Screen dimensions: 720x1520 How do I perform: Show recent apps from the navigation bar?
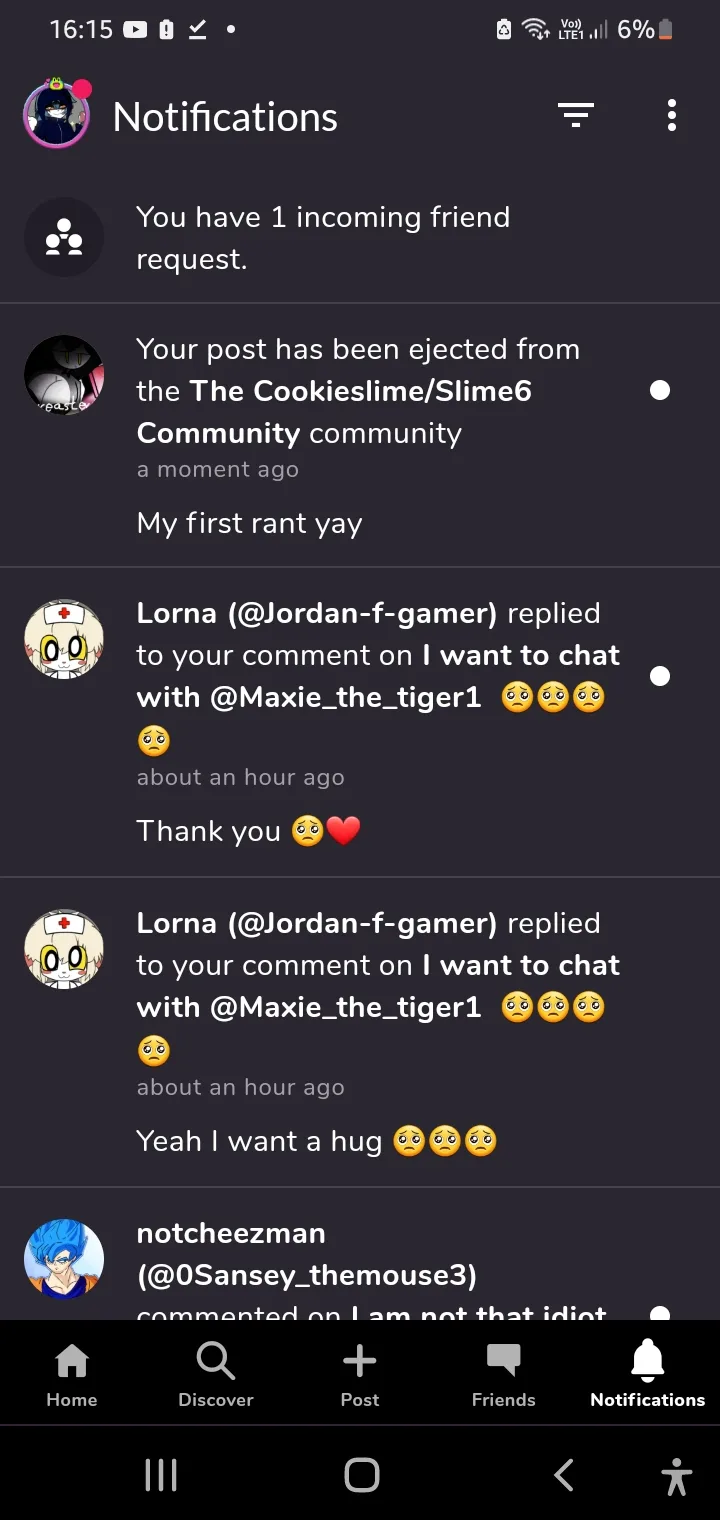click(161, 1475)
